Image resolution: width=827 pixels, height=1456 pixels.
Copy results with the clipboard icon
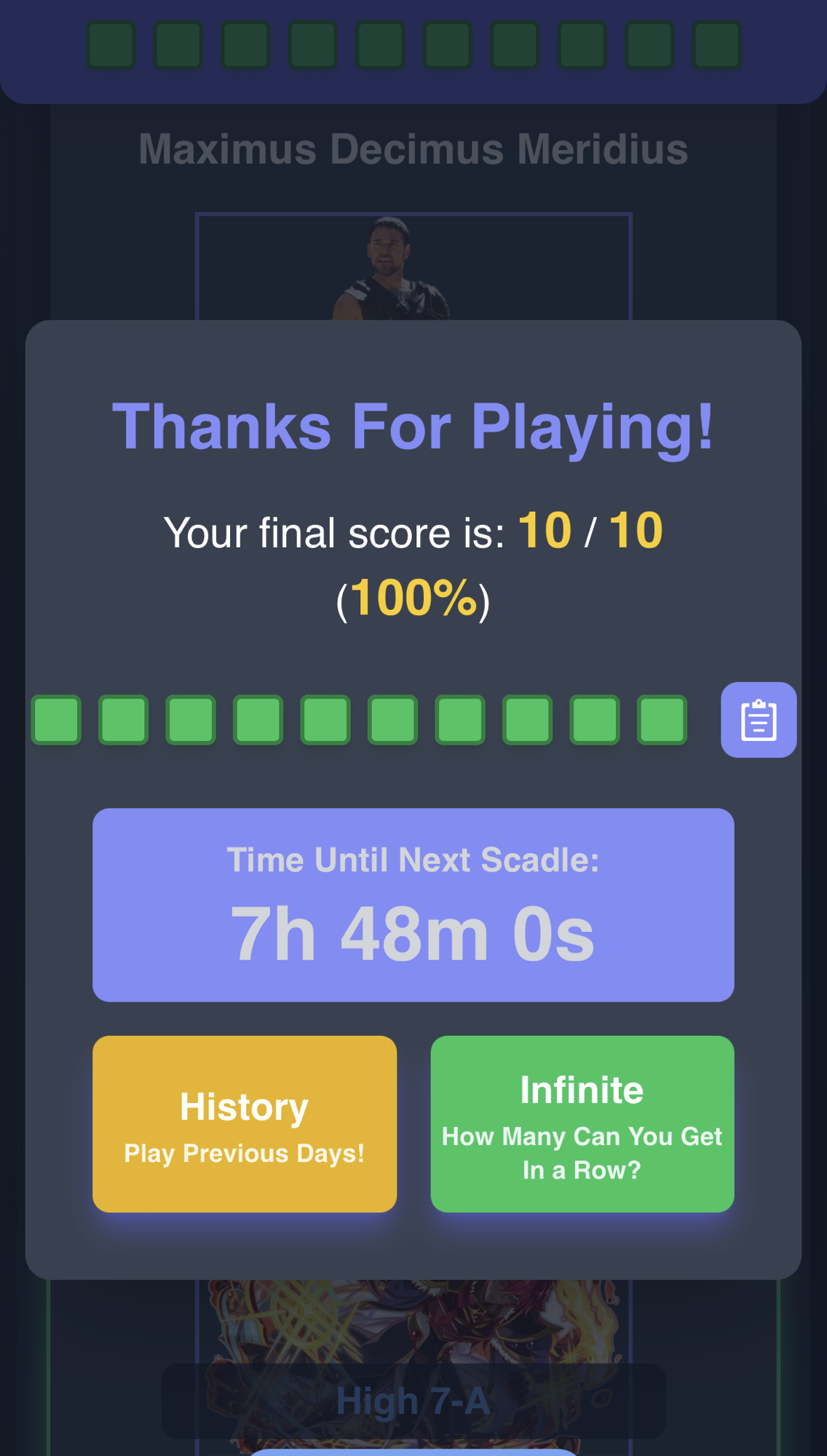[x=758, y=720]
